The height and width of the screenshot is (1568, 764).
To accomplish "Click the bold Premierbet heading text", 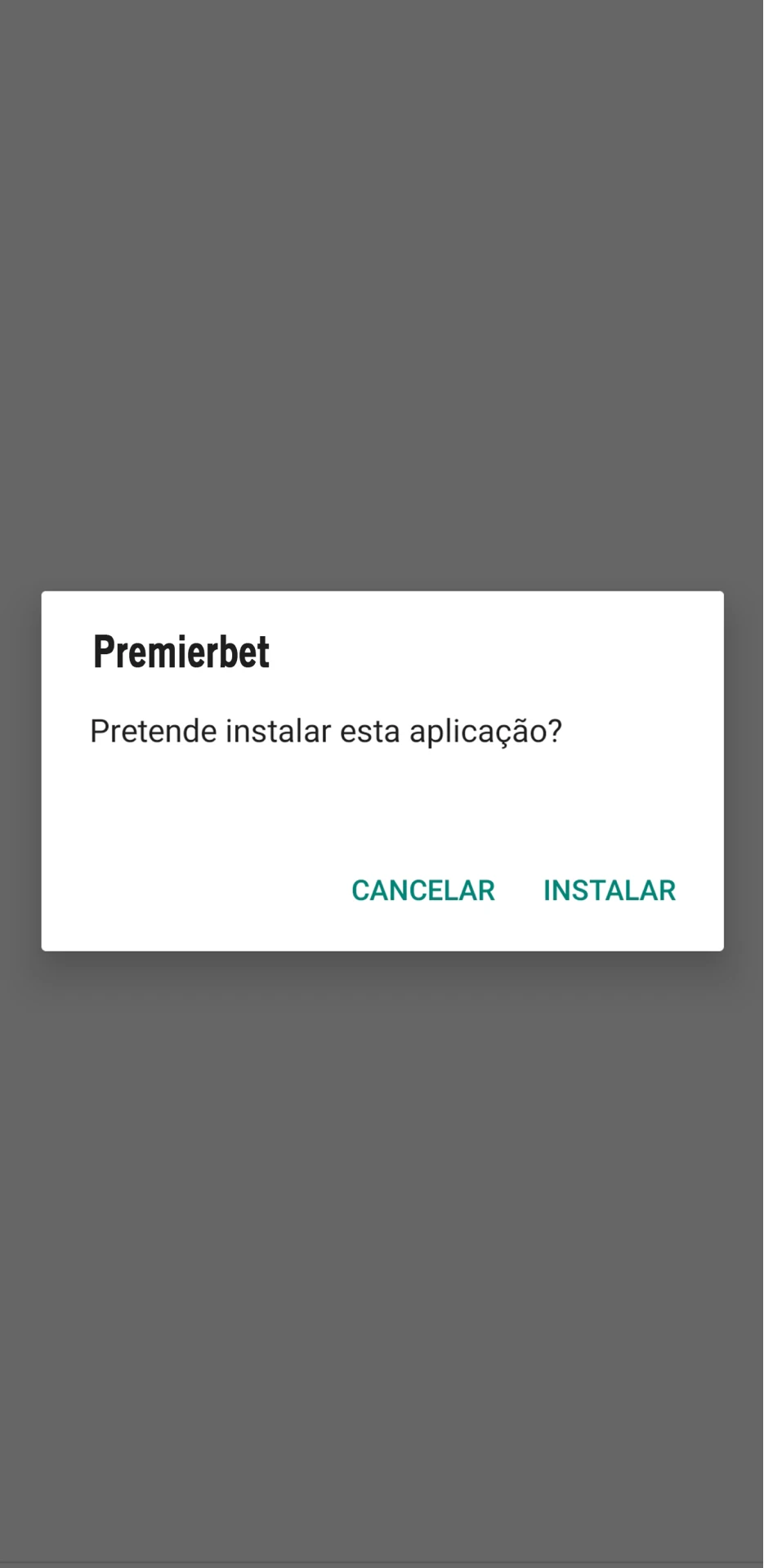I will 181,651.
